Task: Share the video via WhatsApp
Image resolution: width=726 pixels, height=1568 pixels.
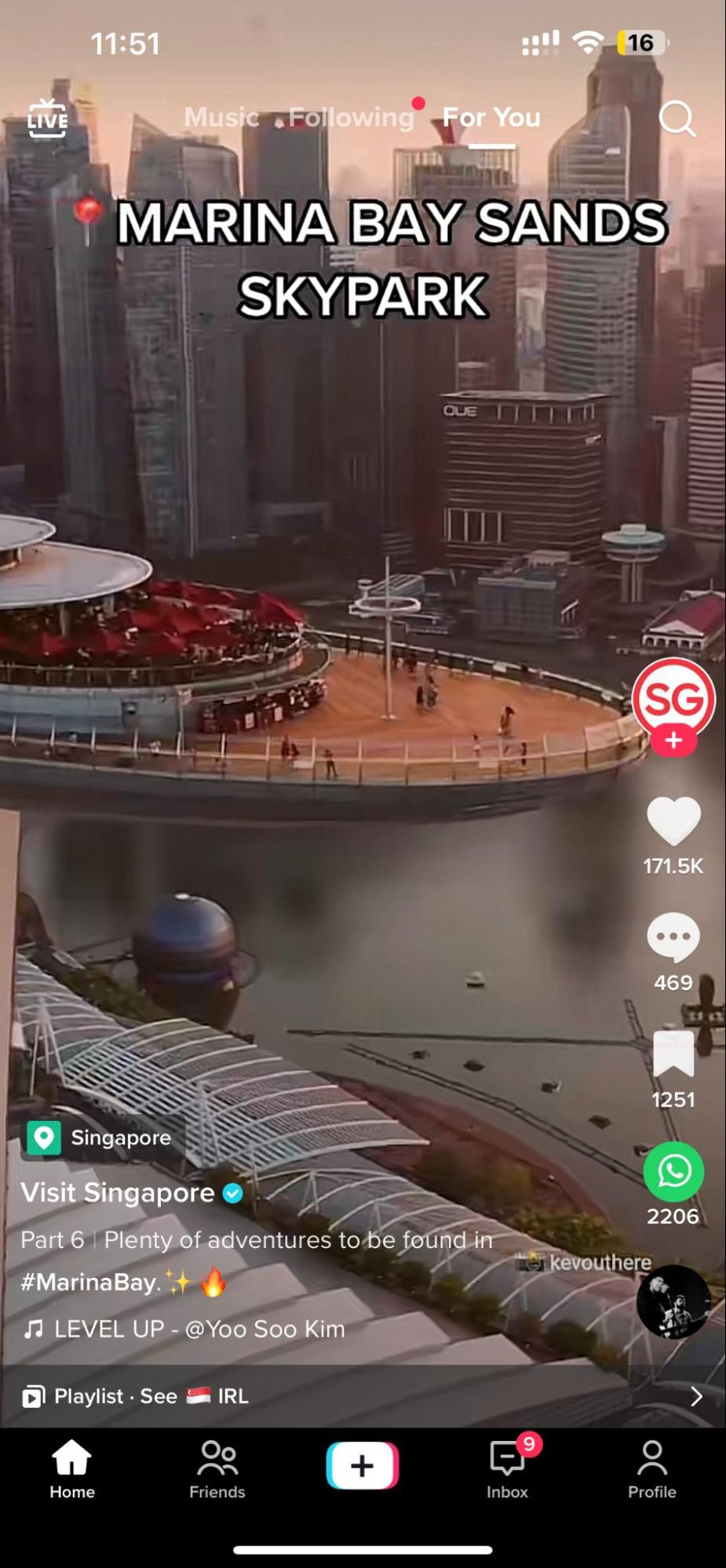Action: pos(673,1171)
